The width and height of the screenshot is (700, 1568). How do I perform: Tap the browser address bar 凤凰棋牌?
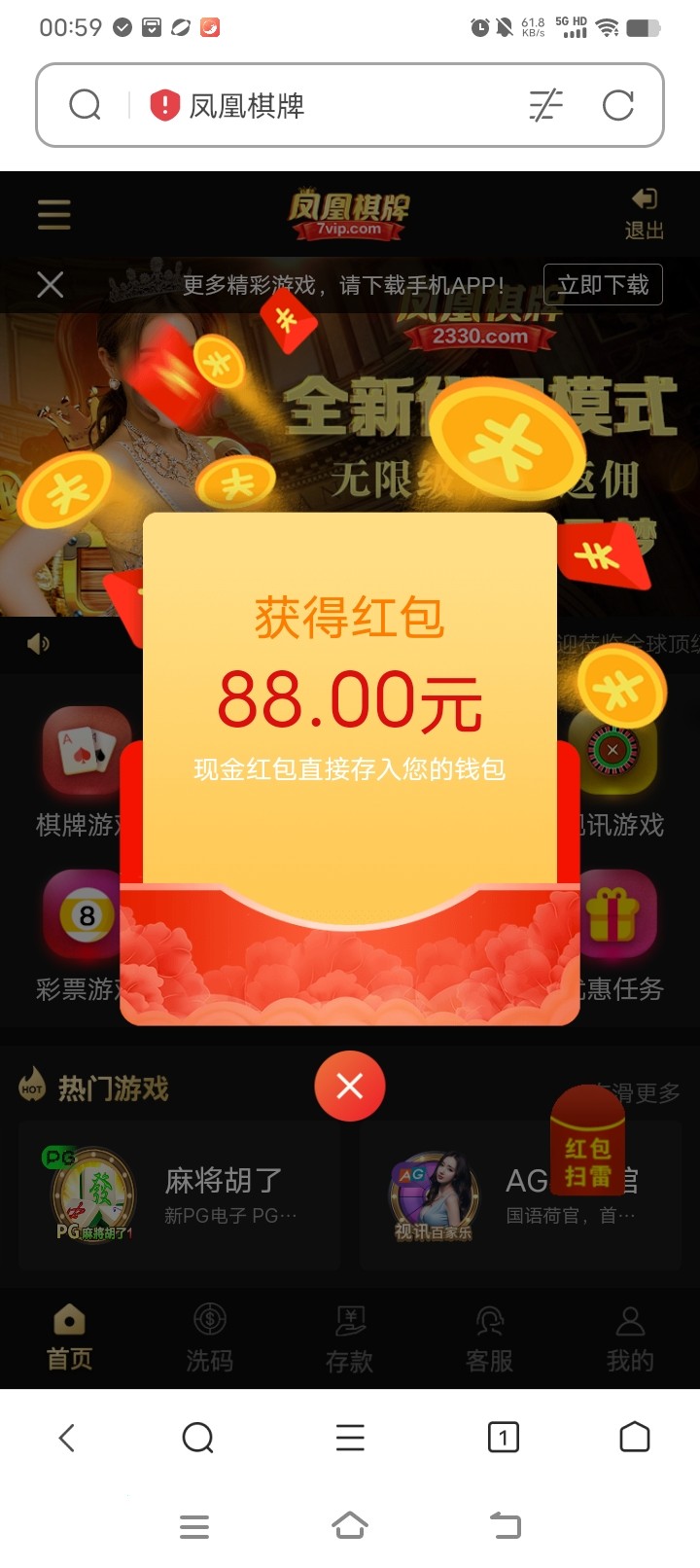point(292,105)
